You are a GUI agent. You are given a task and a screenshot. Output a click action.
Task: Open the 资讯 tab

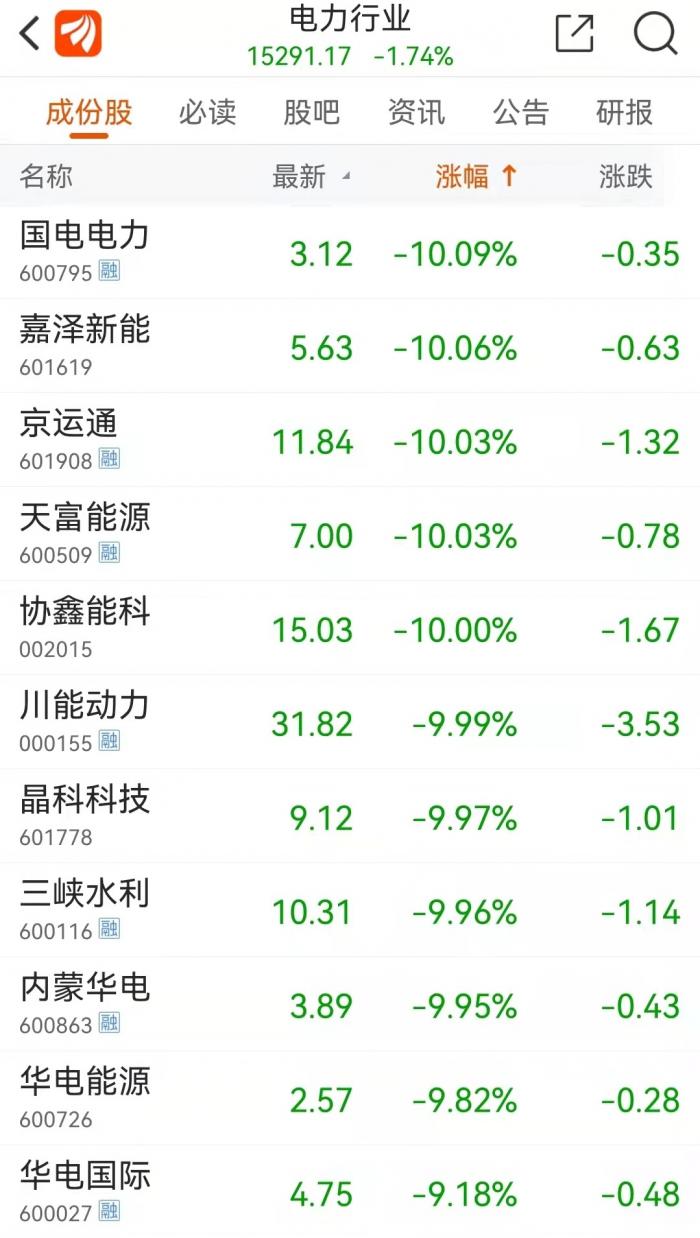coord(415,112)
